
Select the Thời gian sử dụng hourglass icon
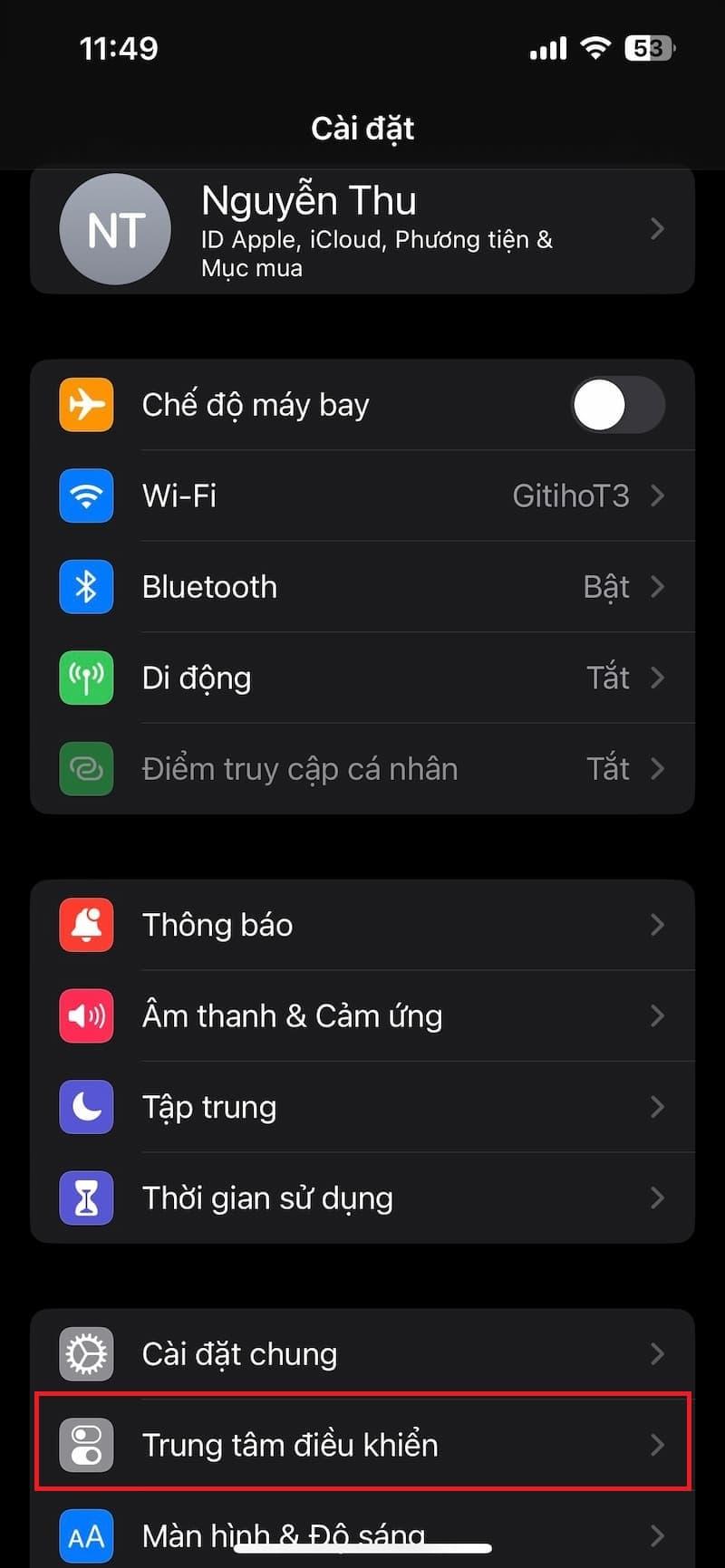(x=86, y=1197)
